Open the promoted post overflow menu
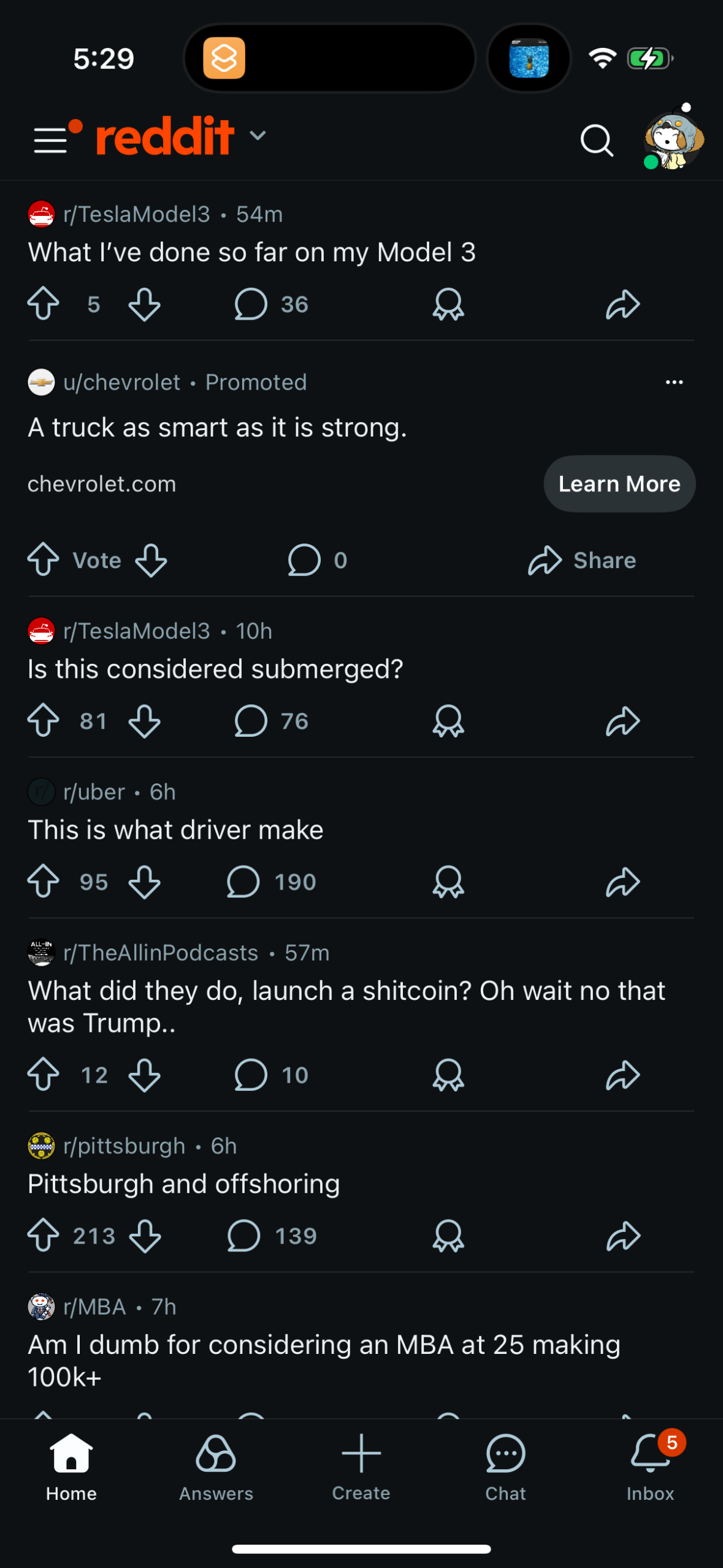 click(673, 382)
